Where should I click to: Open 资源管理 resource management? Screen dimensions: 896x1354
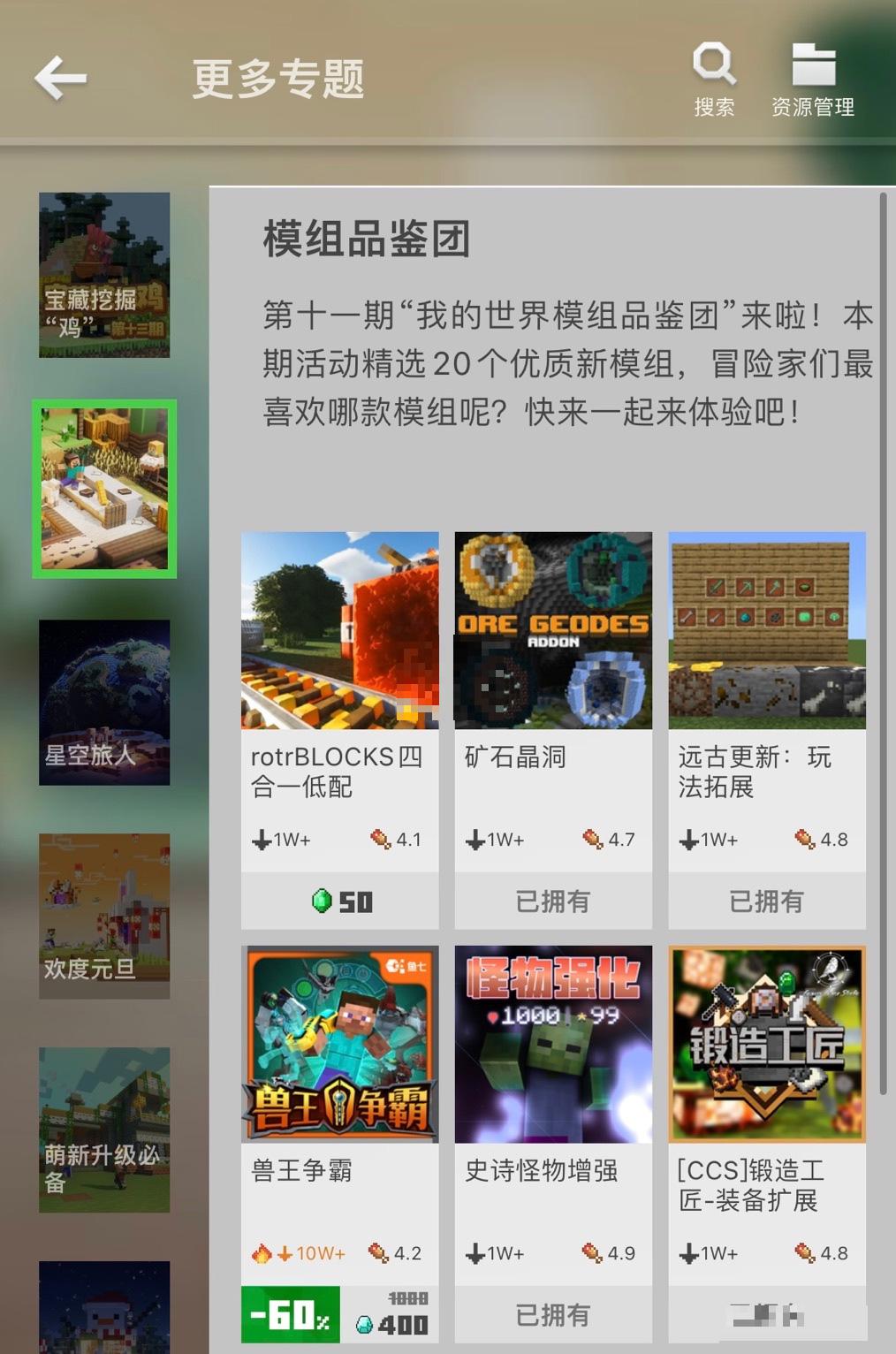coord(813,79)
